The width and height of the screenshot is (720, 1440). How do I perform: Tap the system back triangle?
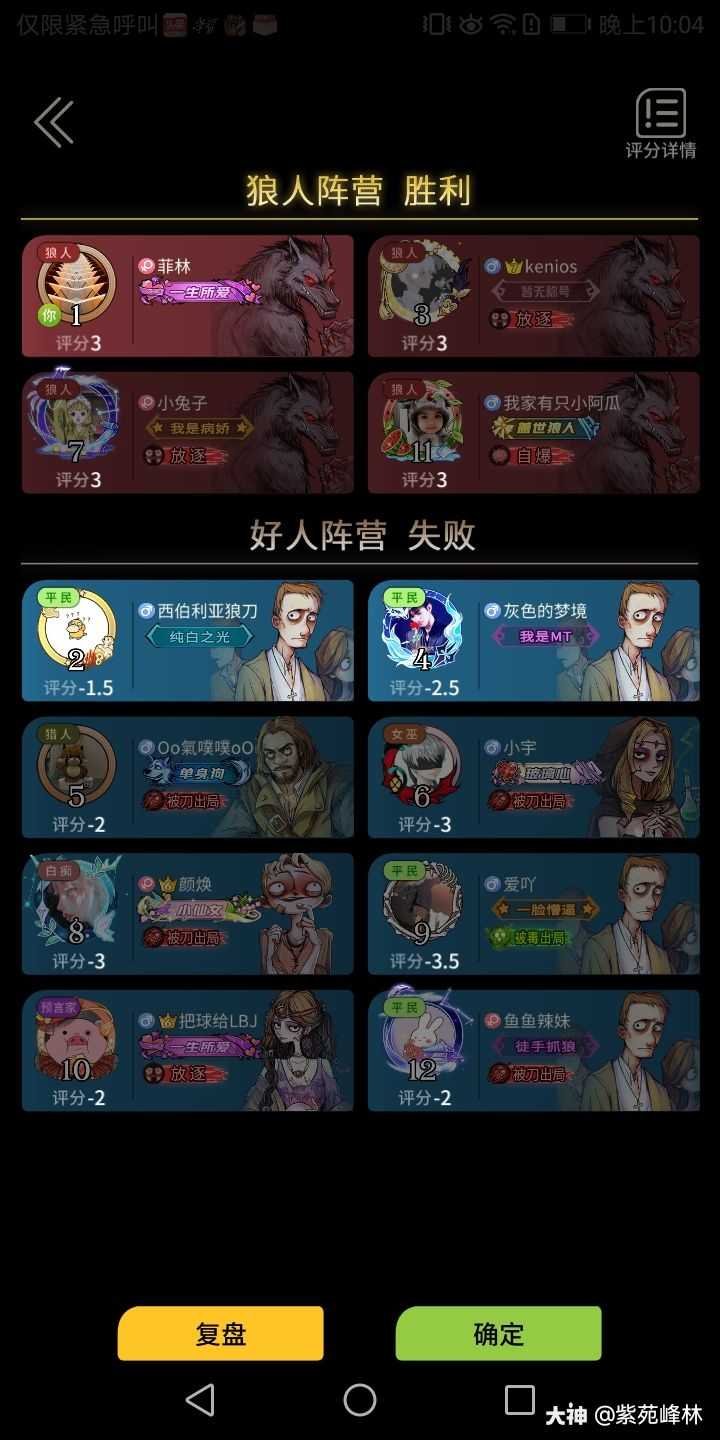coord(200,1400)
